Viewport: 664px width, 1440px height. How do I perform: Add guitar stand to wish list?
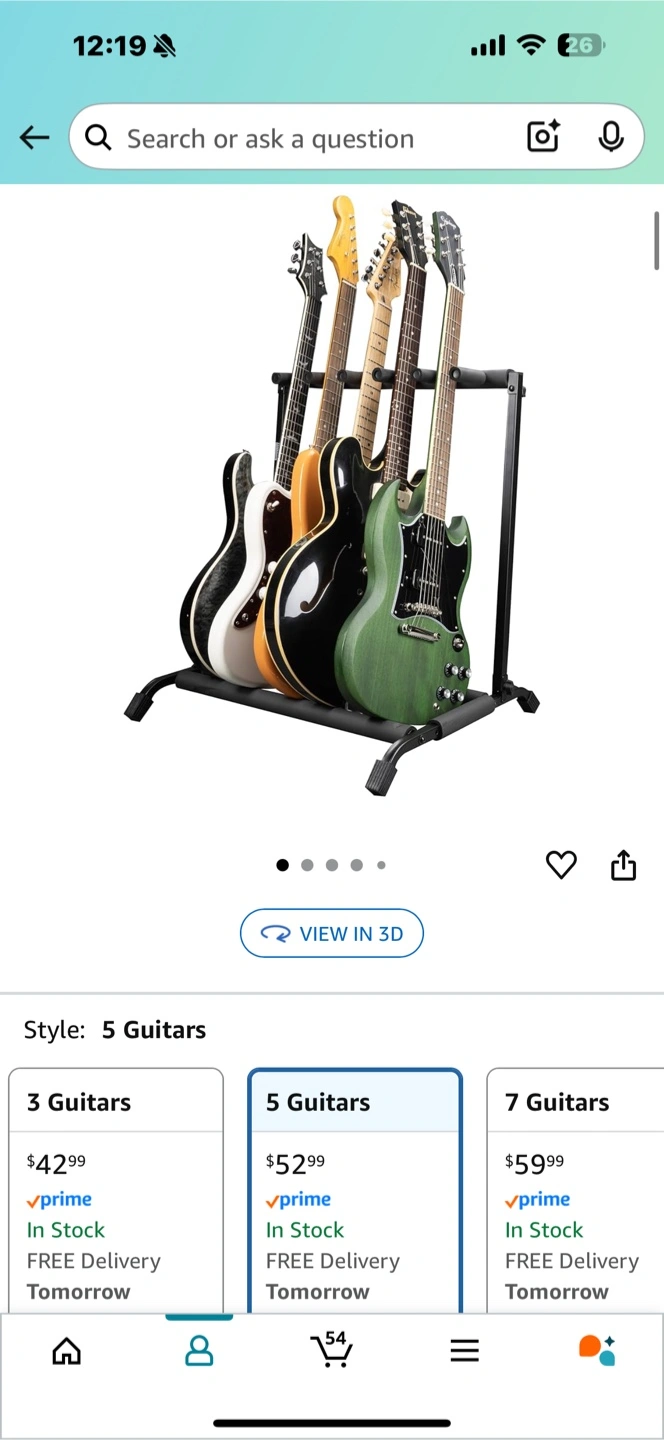pyautogui.click(x=561, y=865)
